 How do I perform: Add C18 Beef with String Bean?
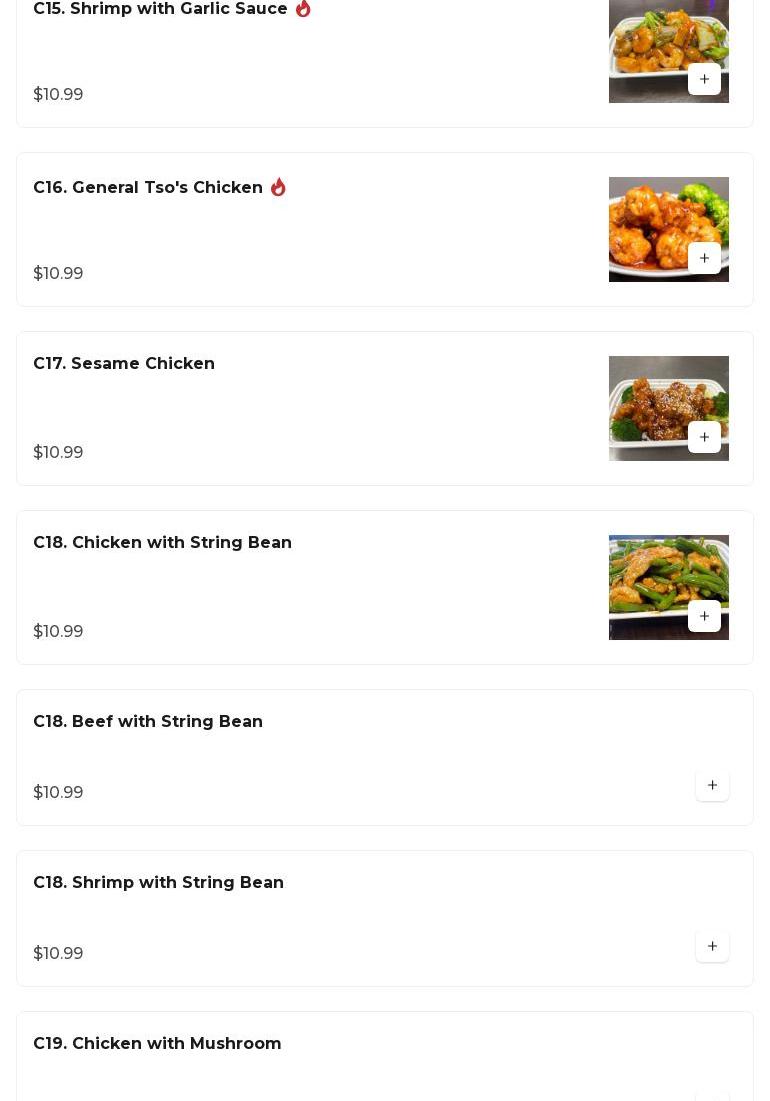(712, 785)
